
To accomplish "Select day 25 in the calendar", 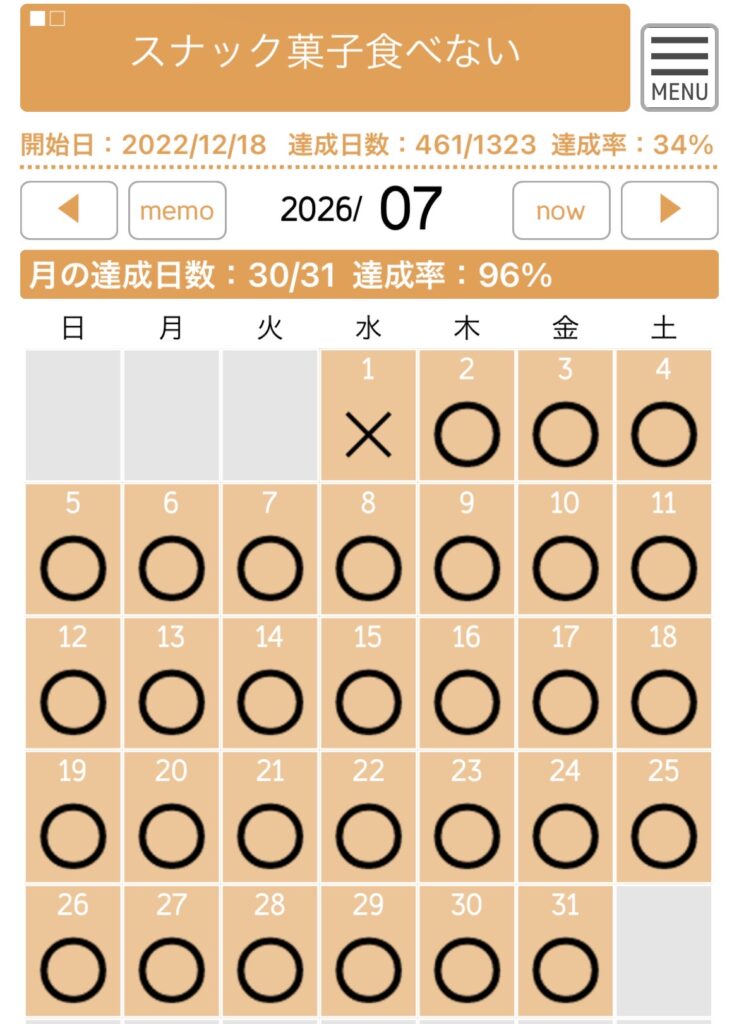I will coord(664,817).
